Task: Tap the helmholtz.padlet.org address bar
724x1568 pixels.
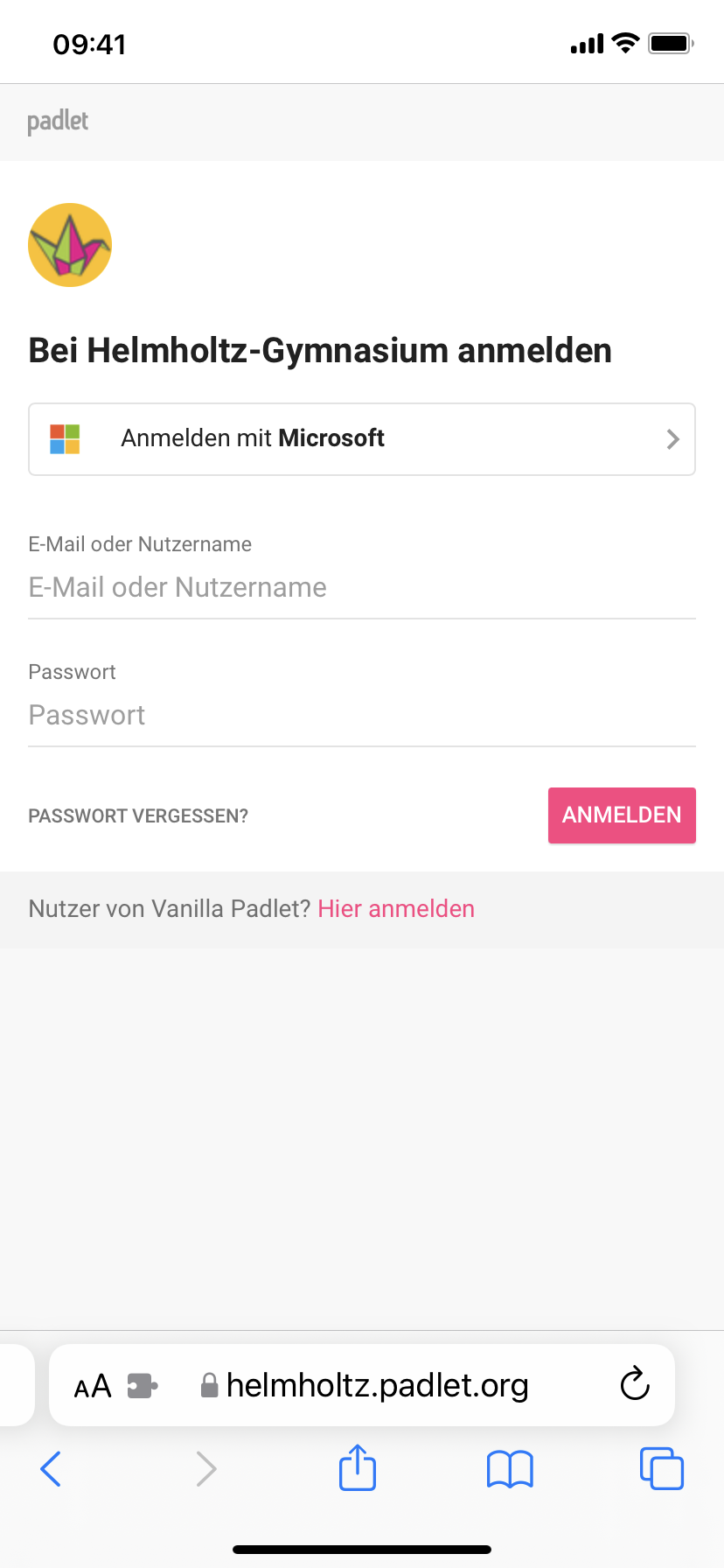Action: pos(365,1385)
